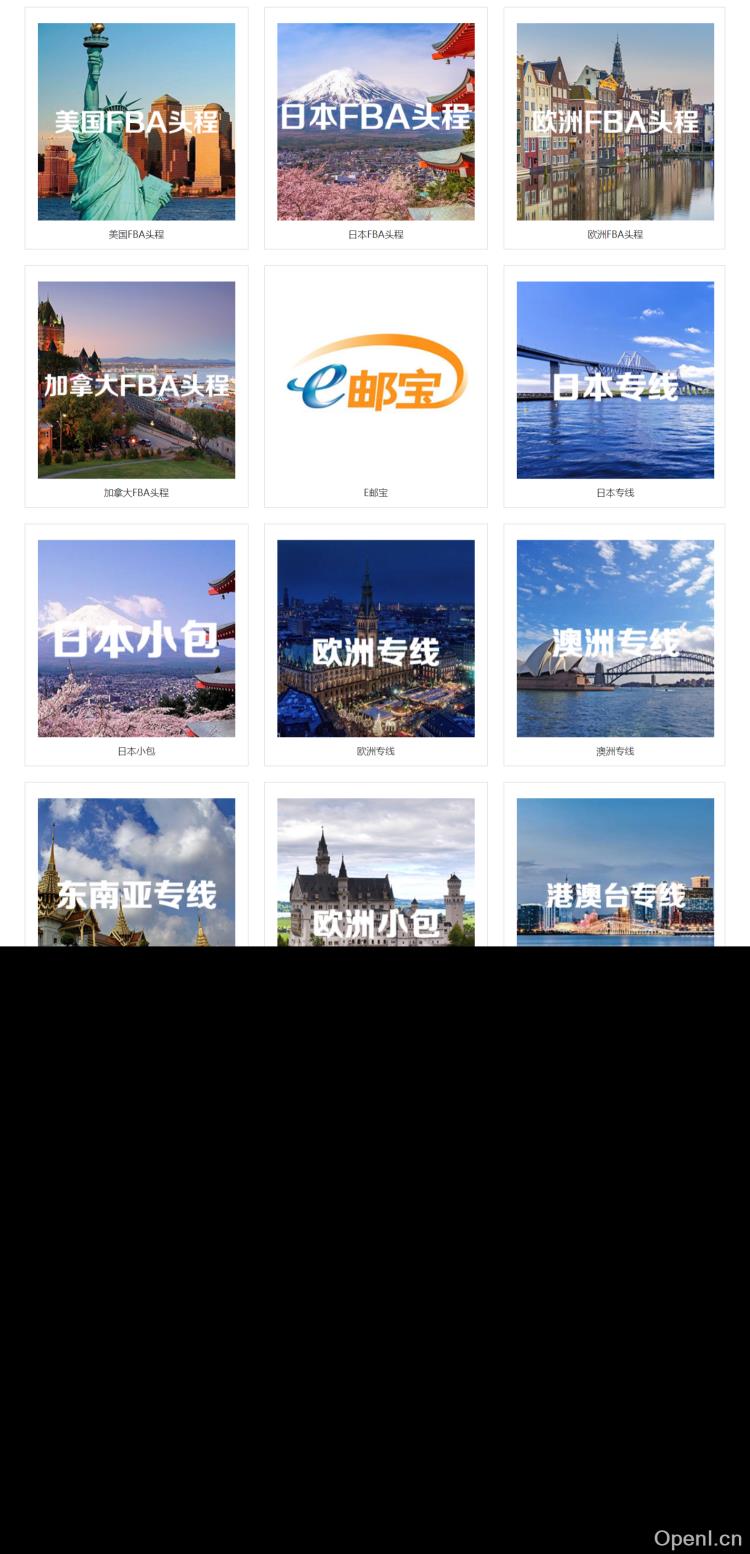View the 加拿大FBA头程 thumbnail
Viewport: 750px width, 1554px height.
pyautogui.click(x=136, y=381)
